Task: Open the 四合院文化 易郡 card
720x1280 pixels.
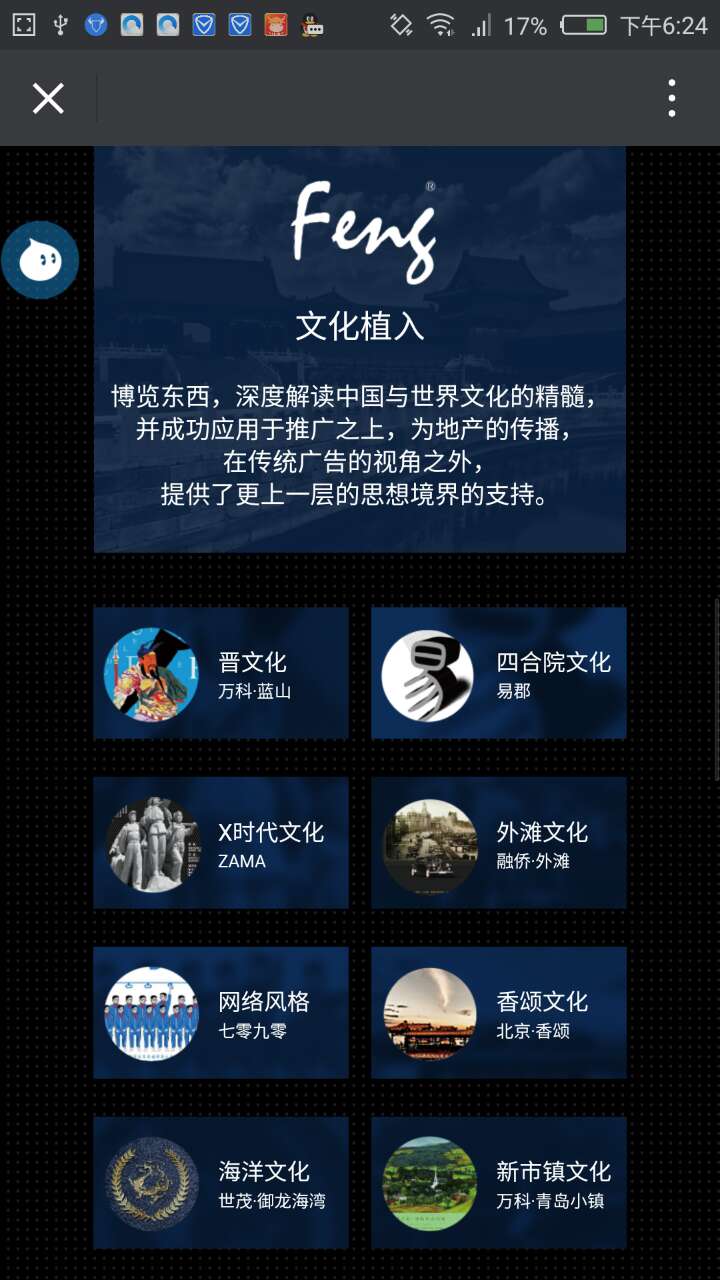Action: [498, 673]
